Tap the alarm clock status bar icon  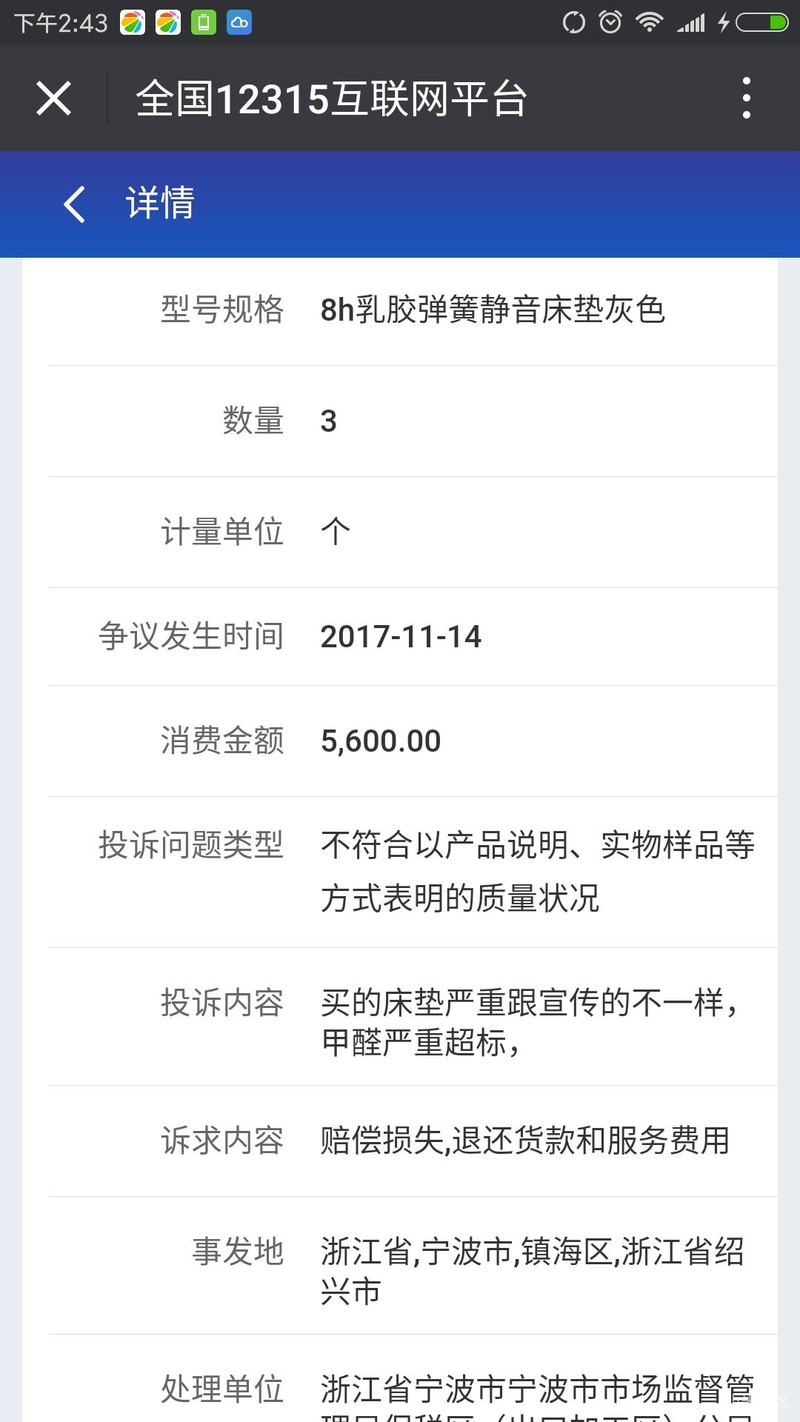(x=610, y=21)
